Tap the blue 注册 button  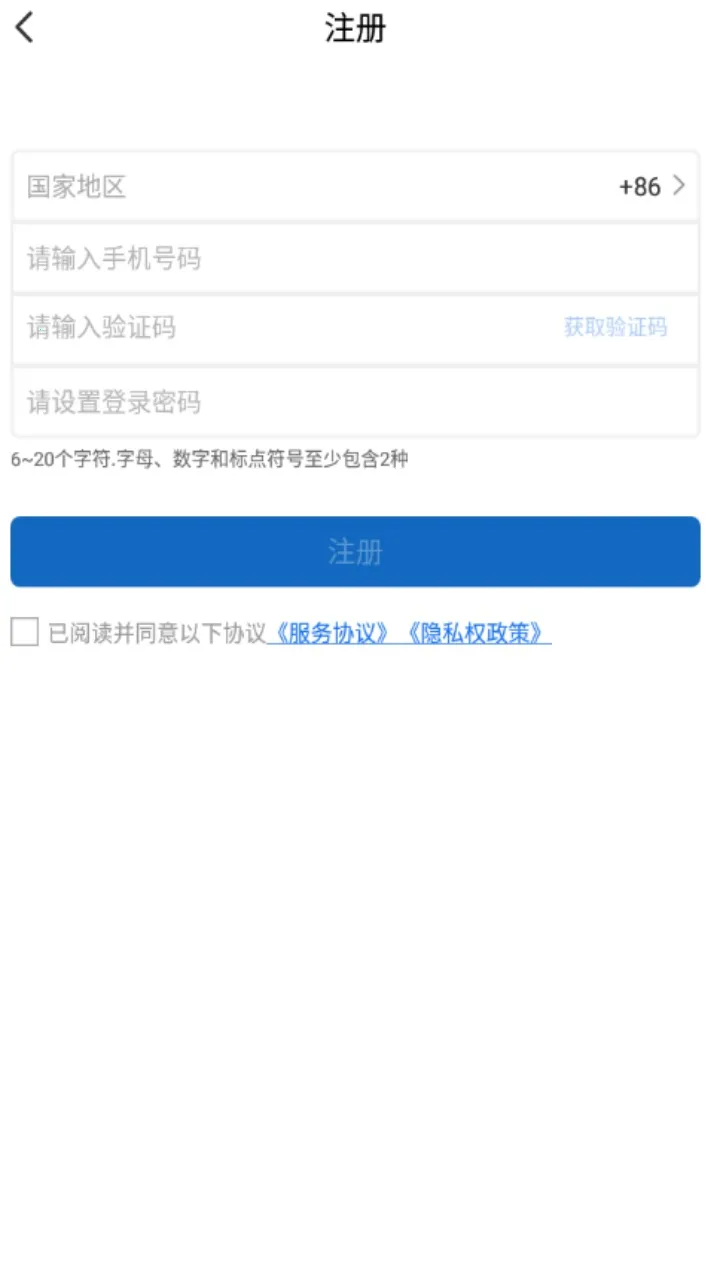coord(355,552)
